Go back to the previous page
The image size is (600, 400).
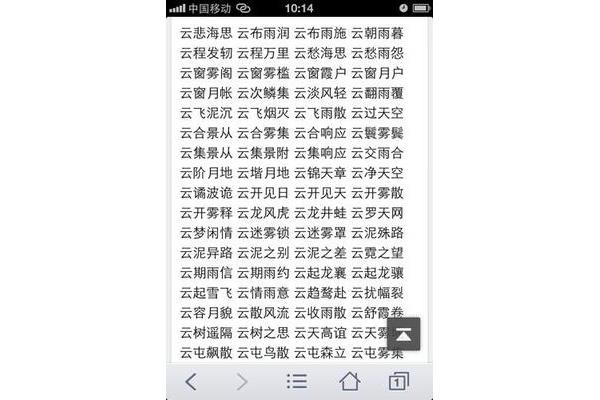[191, 381]
